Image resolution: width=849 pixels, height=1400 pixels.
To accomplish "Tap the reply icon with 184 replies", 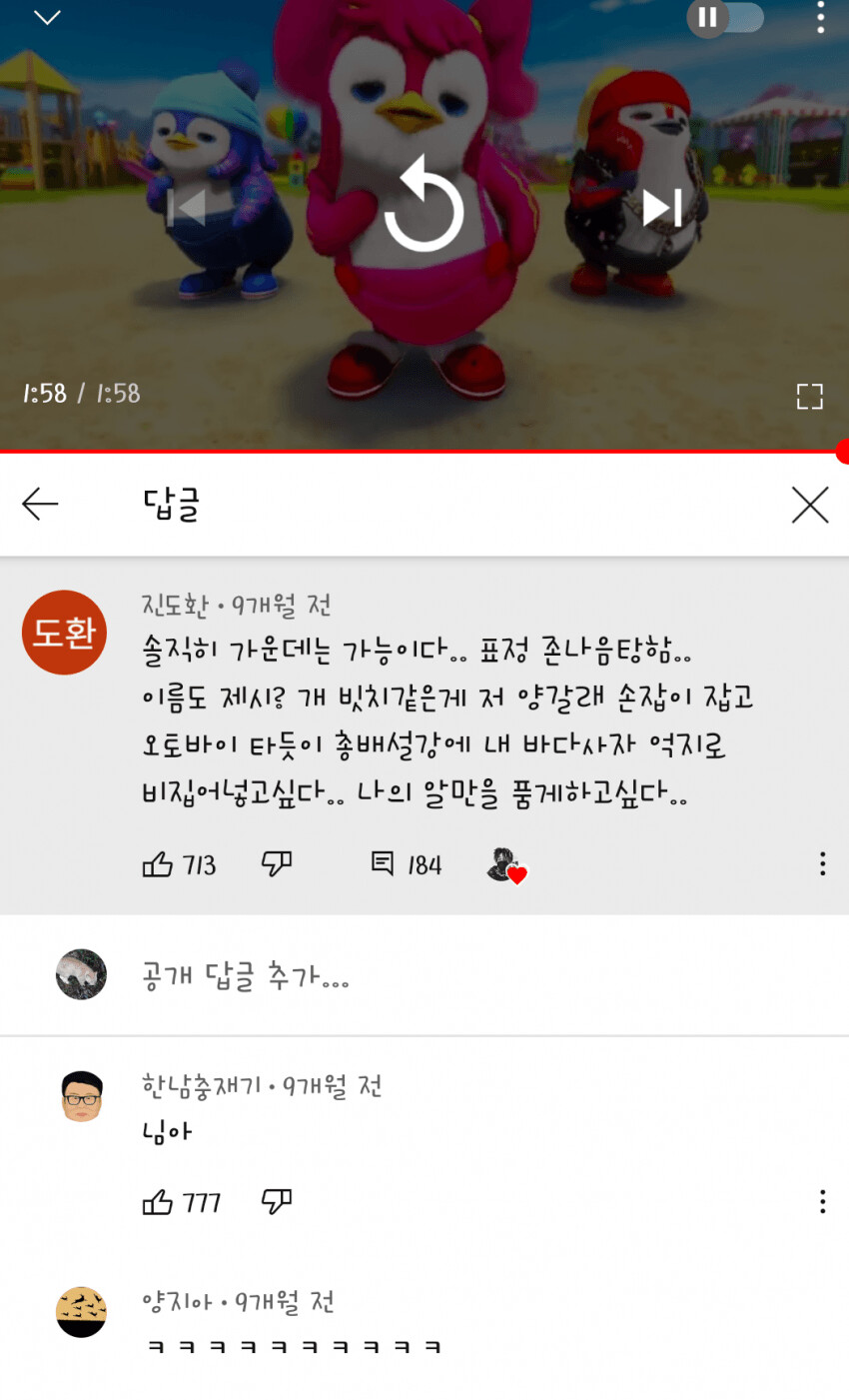I will pyautogui.click(x=383, y=863).
